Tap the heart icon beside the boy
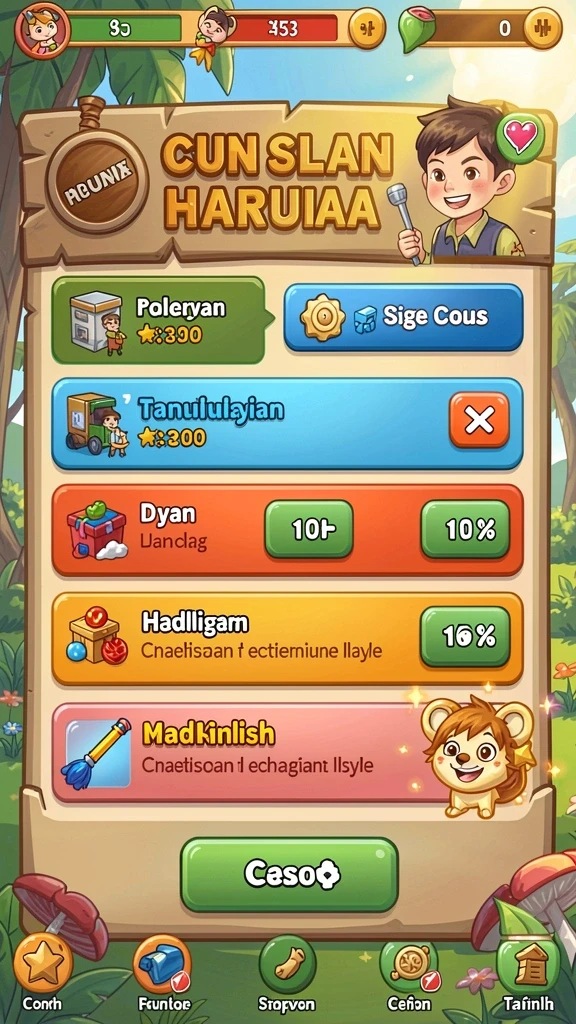 coord(520,136)
